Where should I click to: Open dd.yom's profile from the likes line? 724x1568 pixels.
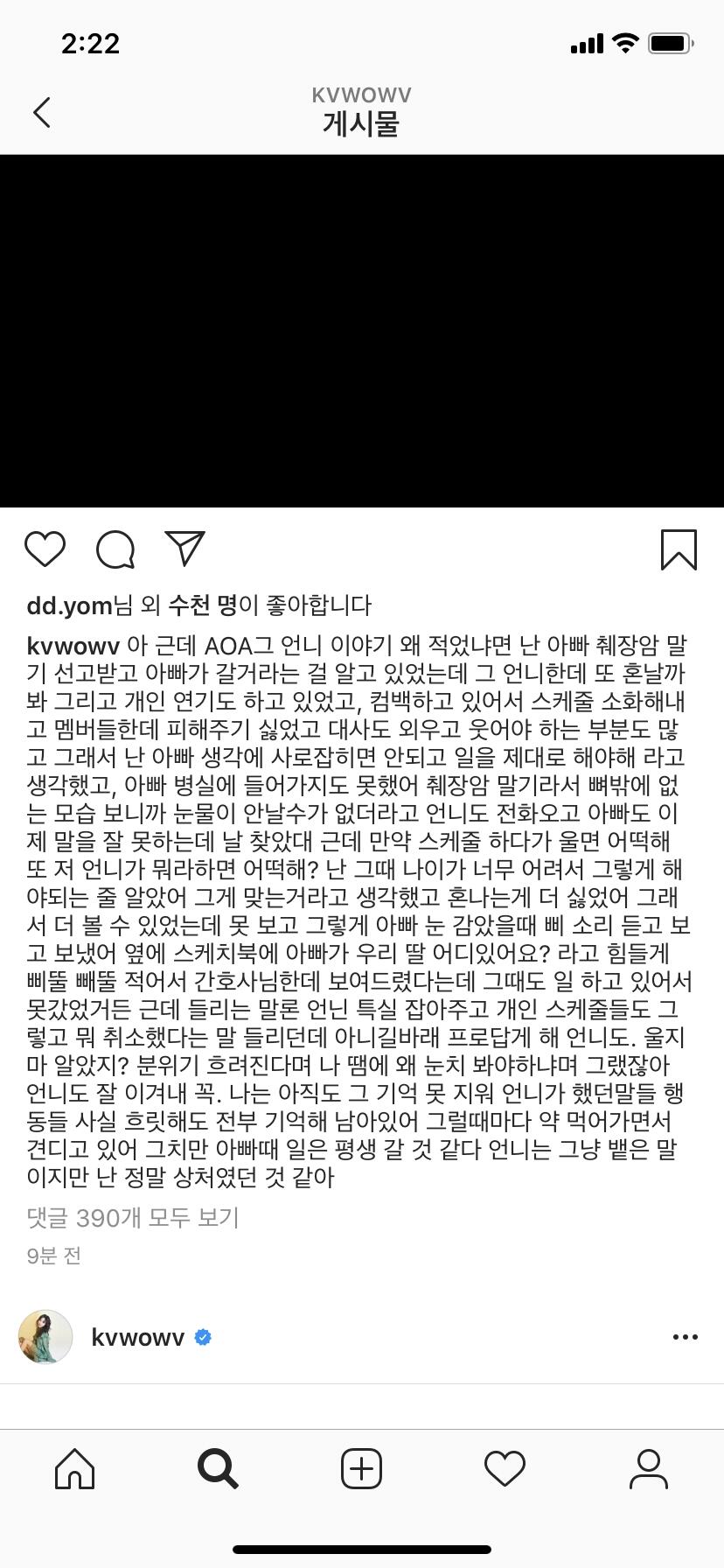coord(69,605)
